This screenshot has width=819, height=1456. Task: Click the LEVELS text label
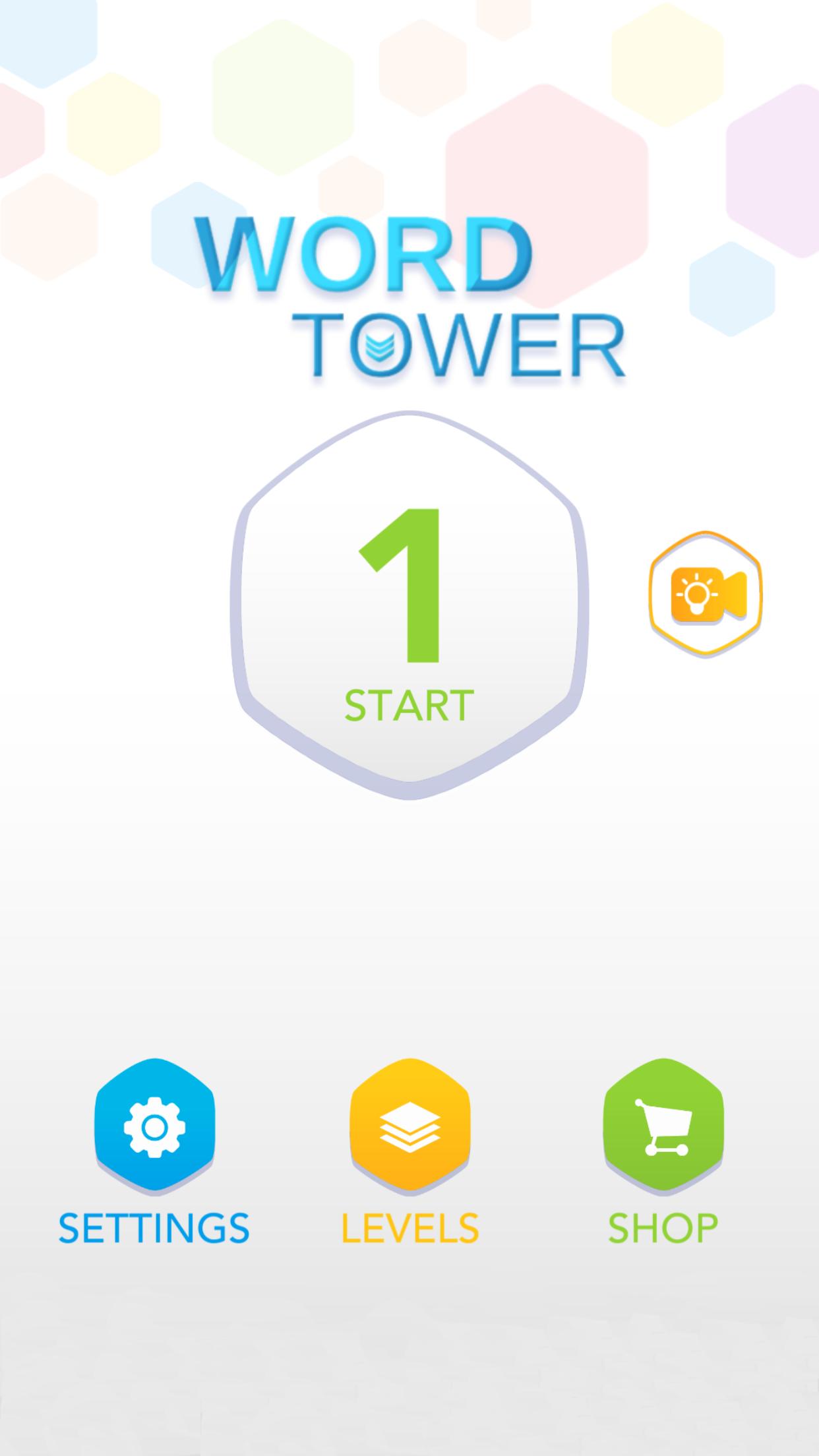(x=409, y=1227)
